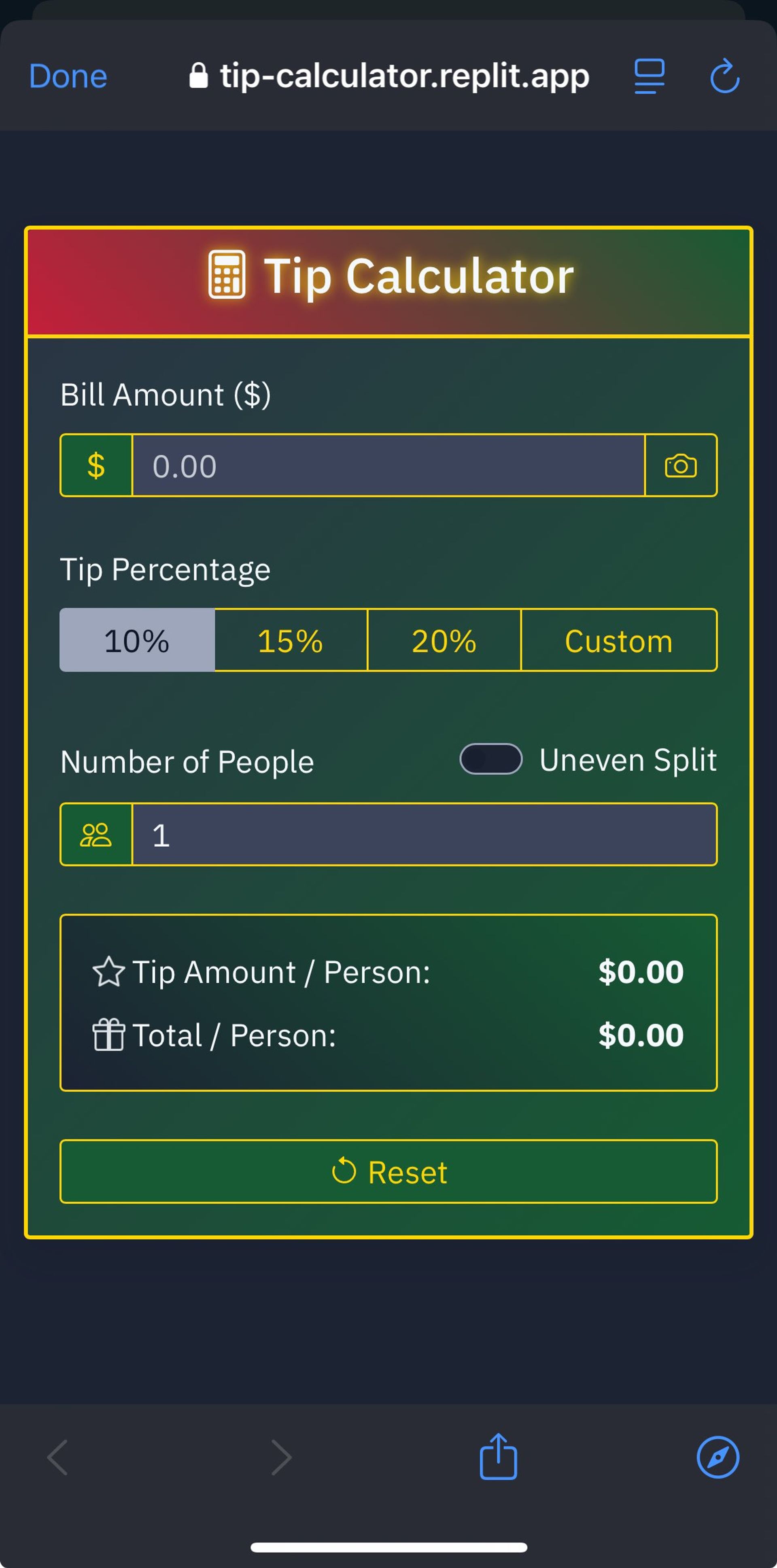Share the page via the share icon
Viewport: 777px width, 1568px height.
498,1457
